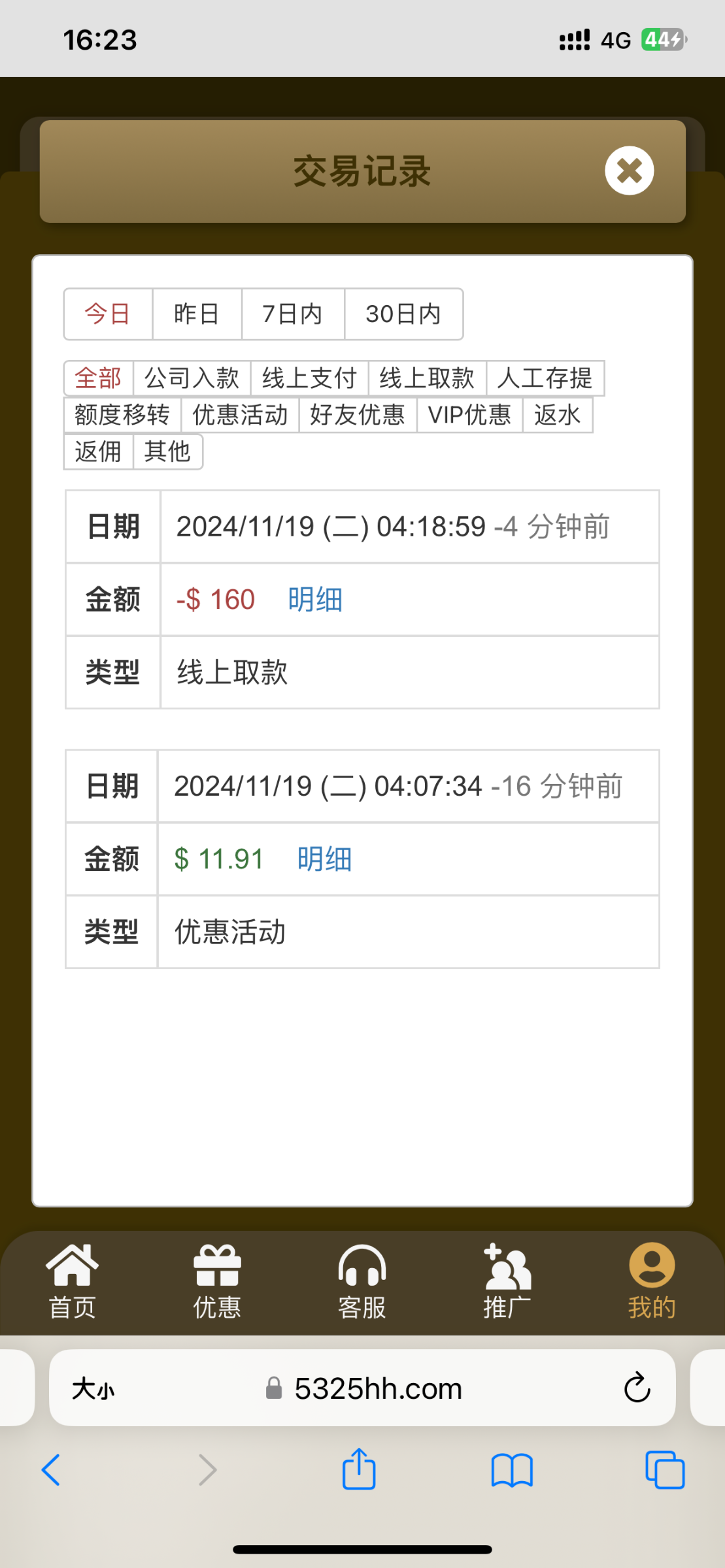
Task: Switch to the 昨日 date filter
Action: (197, 314)
